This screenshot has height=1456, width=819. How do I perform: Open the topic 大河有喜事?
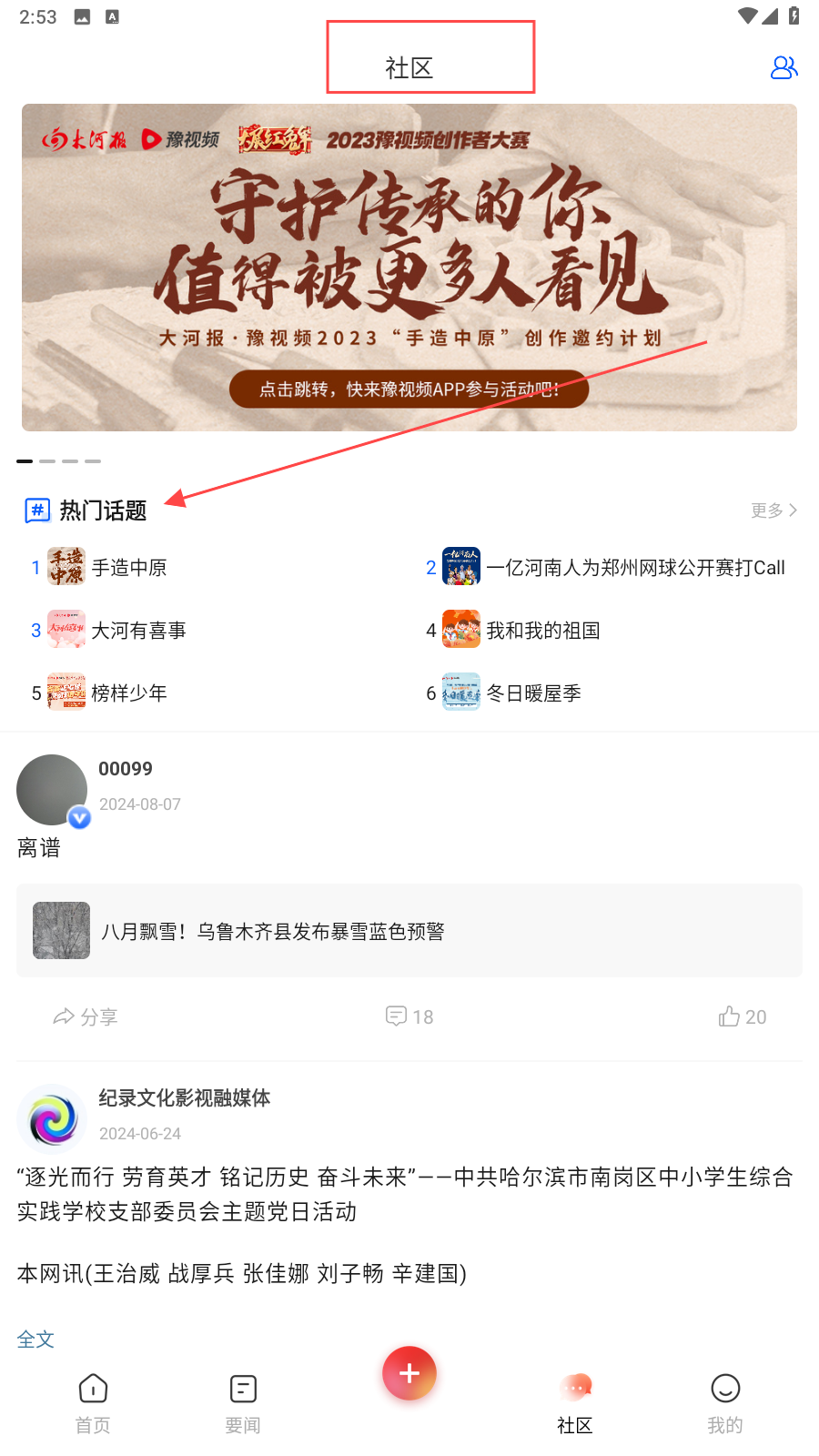click(x=116, y=630)
